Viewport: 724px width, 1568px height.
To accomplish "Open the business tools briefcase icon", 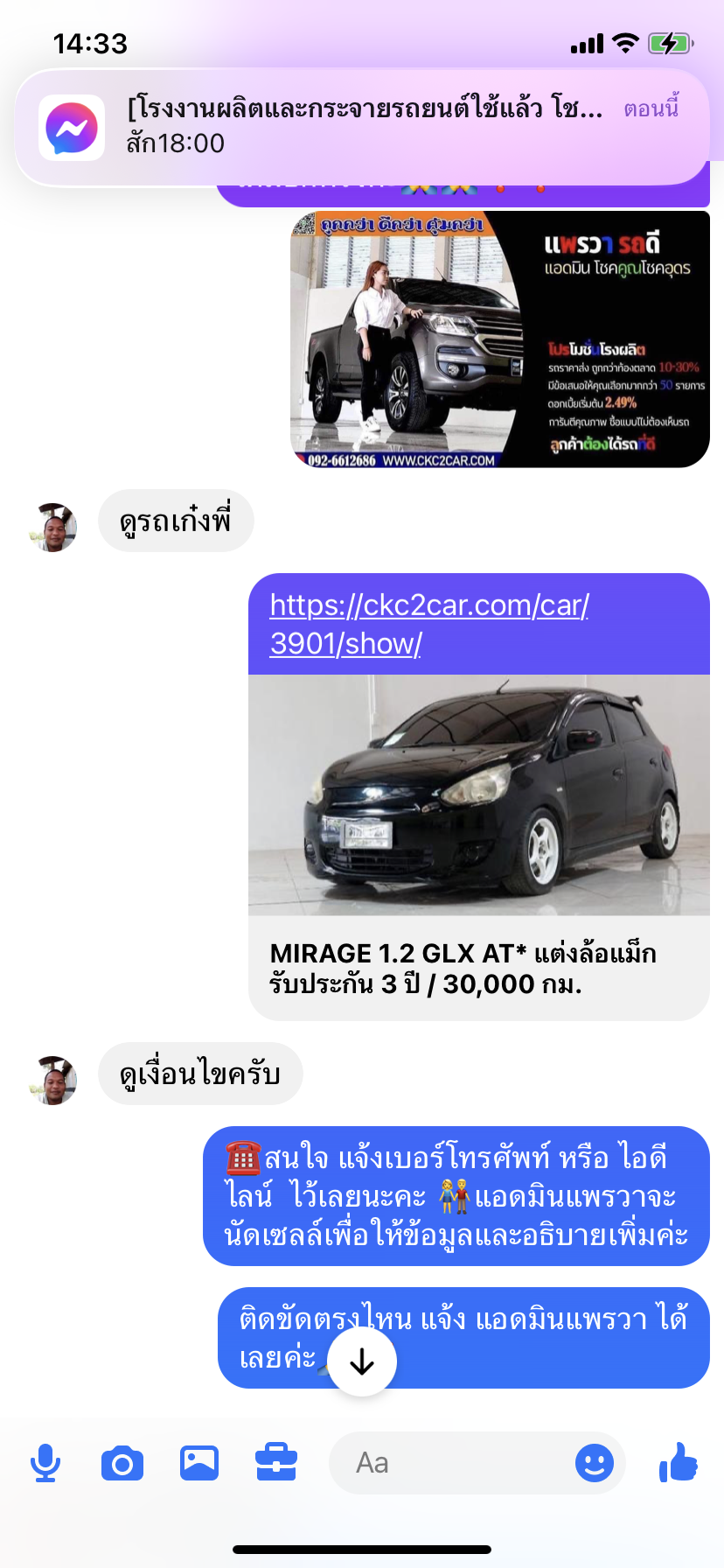I will point(276,1463).
